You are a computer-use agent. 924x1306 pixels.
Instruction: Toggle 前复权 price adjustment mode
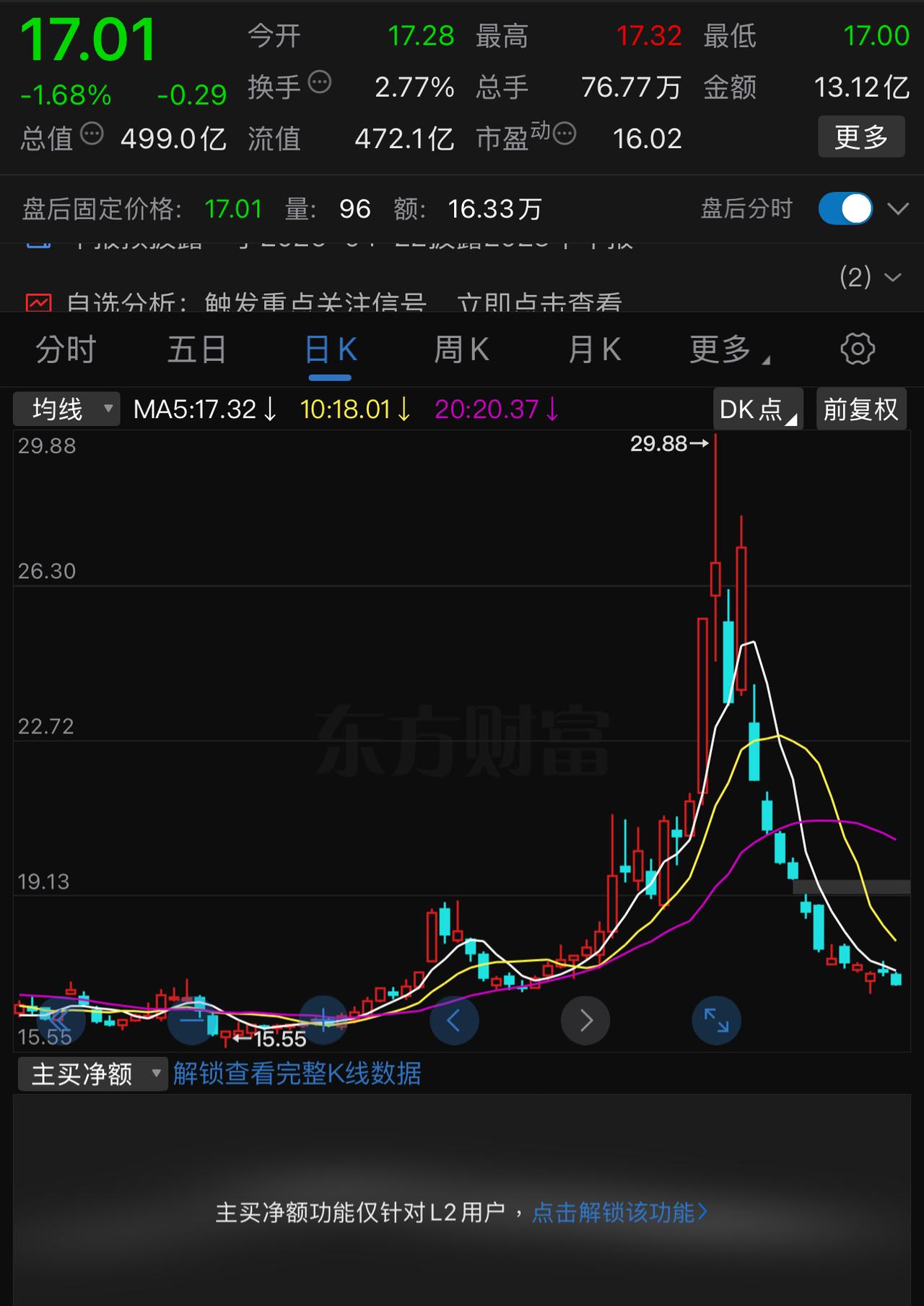[x=860, y=409]
